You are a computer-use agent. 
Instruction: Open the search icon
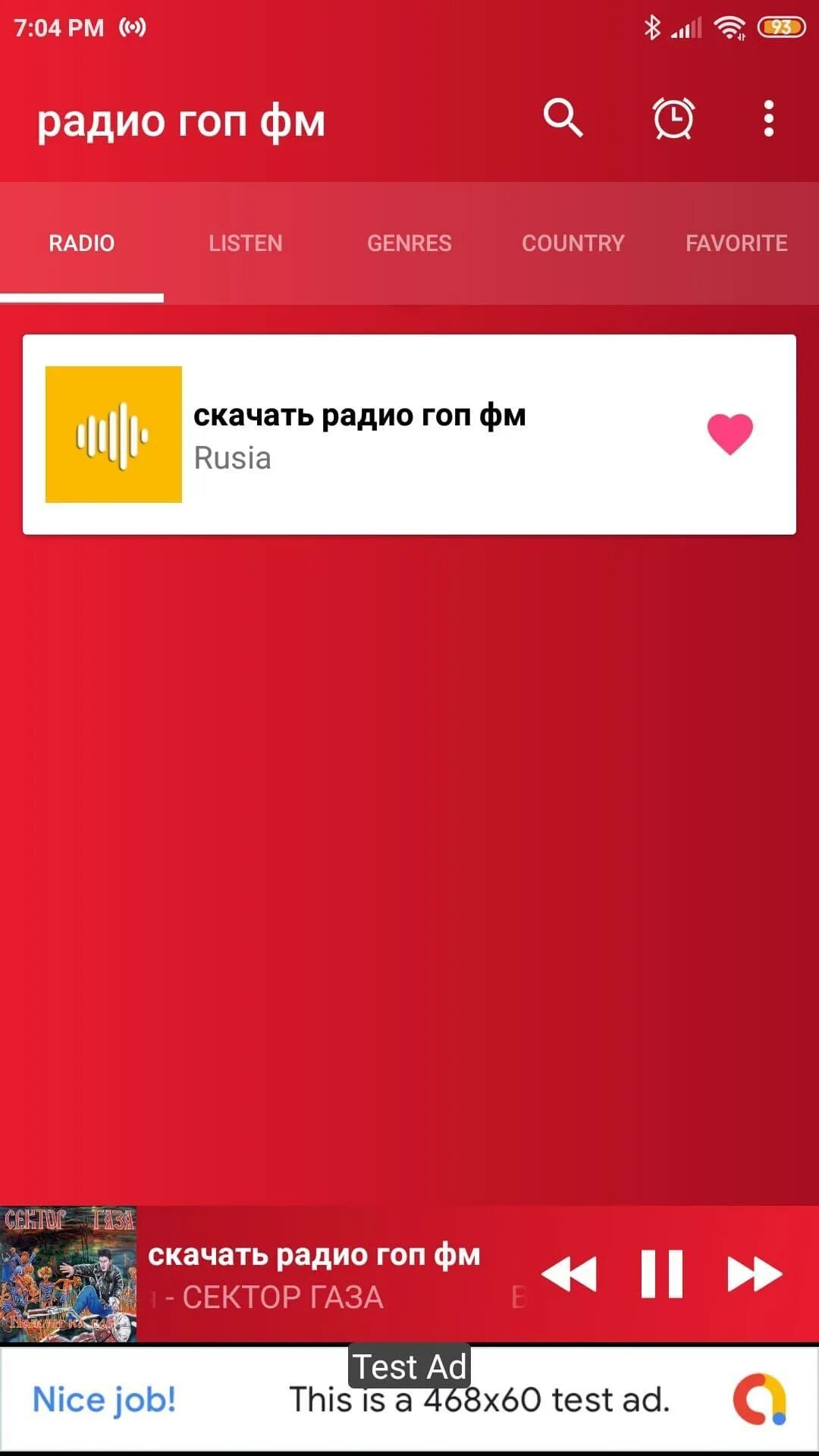563,118
